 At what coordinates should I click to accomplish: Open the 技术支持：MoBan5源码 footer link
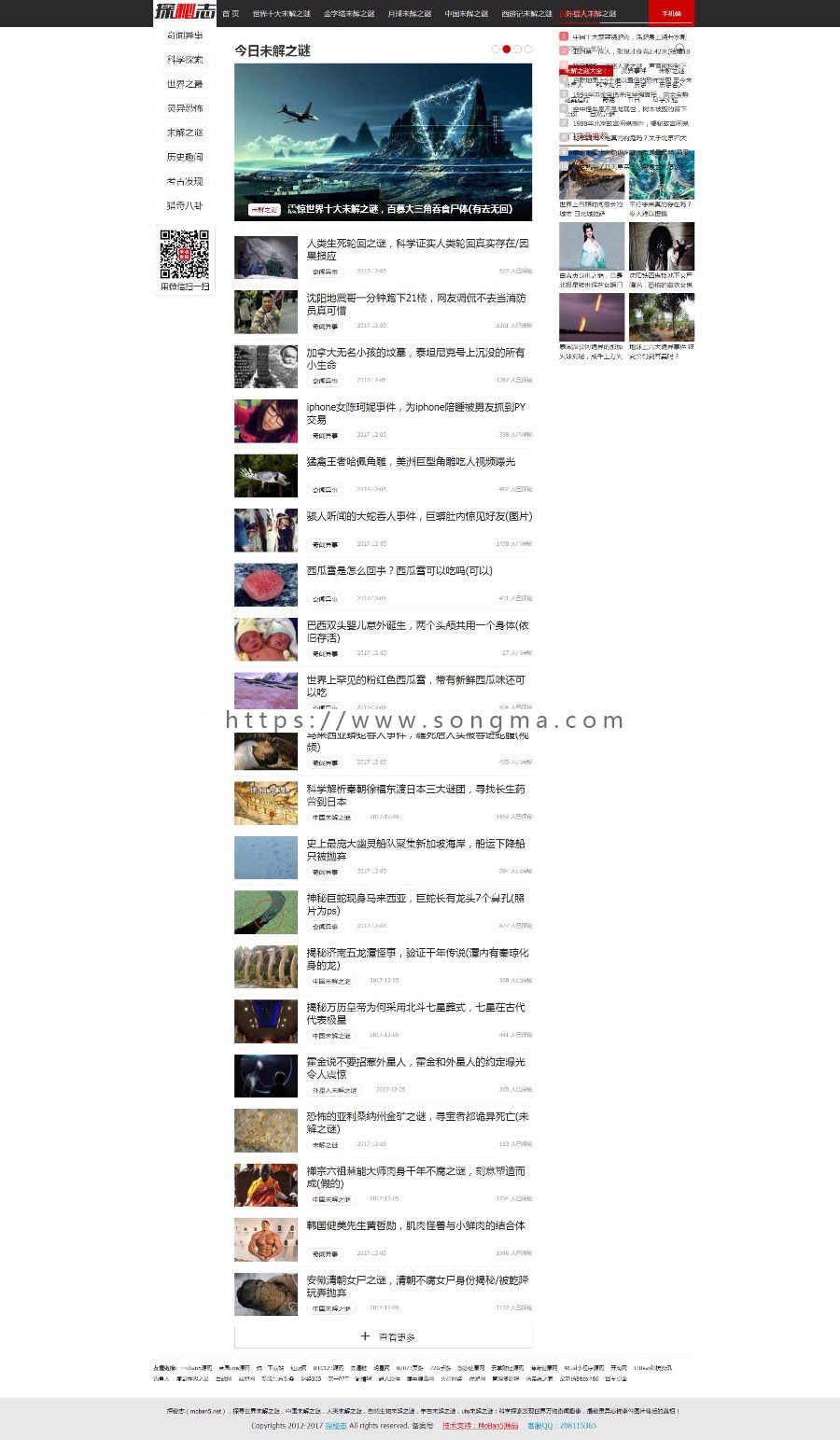pyautogui.click(x=480, y=1426)
